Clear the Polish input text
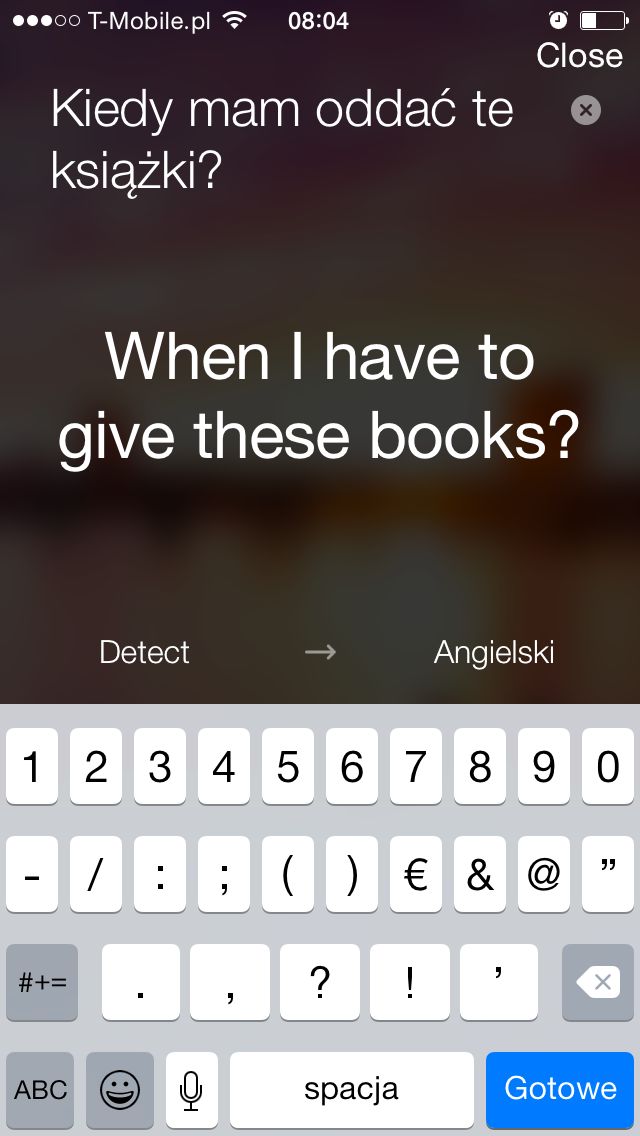This screenshot has height=1136, width=640. pos(586,110)
